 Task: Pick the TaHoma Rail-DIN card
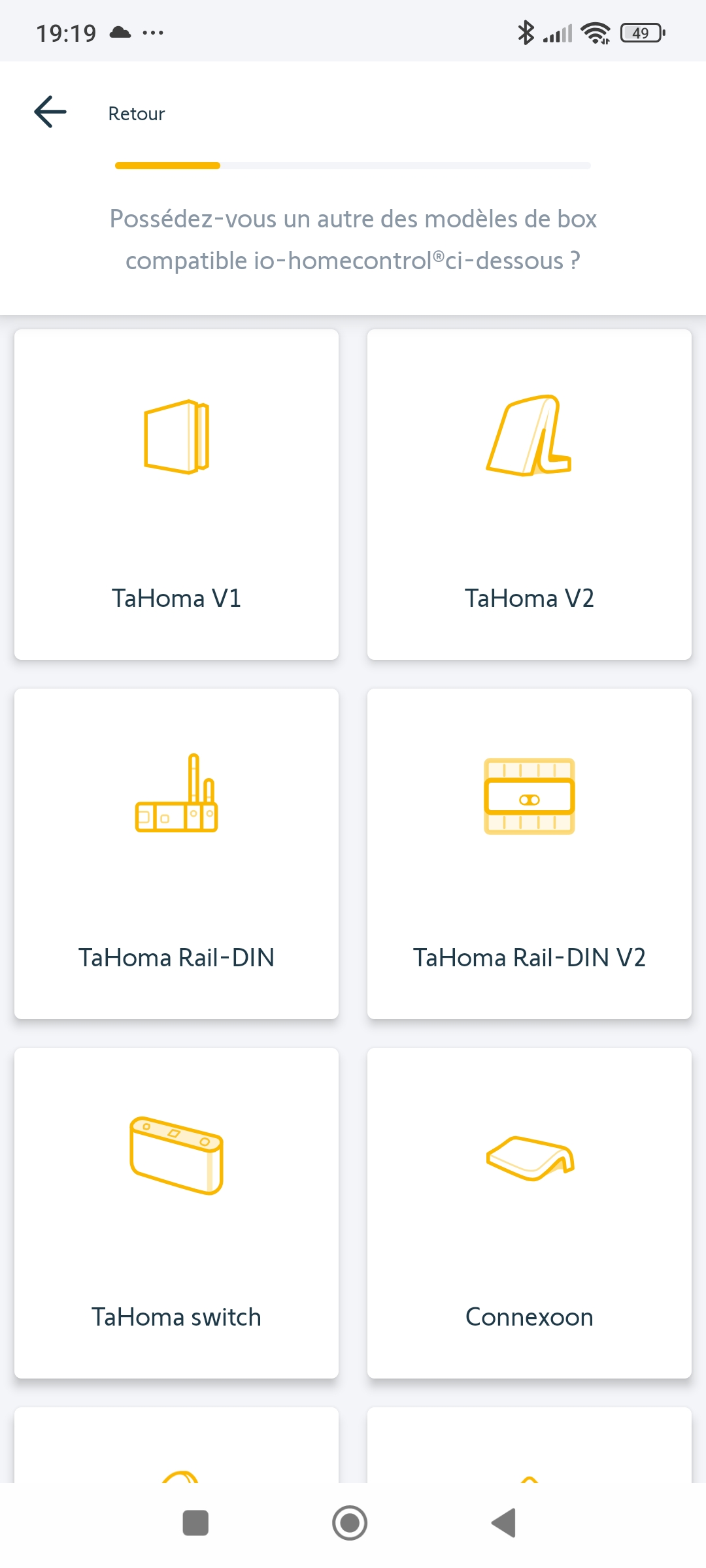click(176, 854)
